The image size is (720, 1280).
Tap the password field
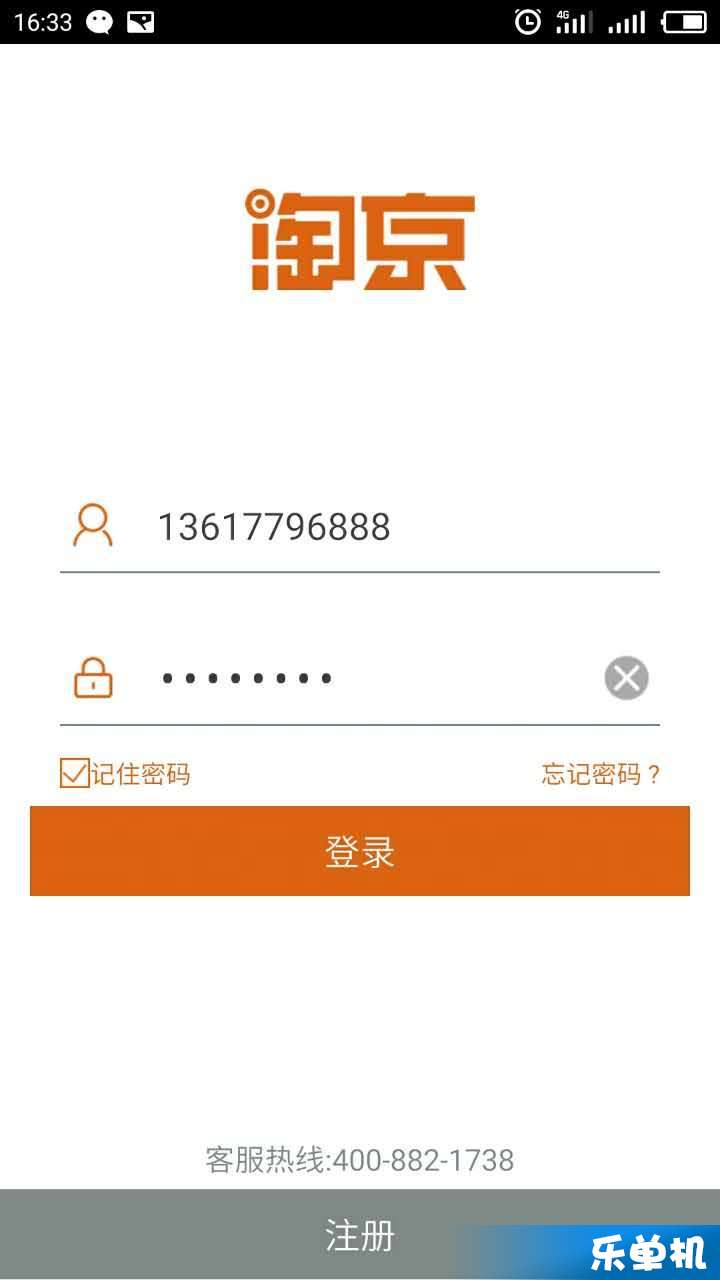[x=360, y=678]
